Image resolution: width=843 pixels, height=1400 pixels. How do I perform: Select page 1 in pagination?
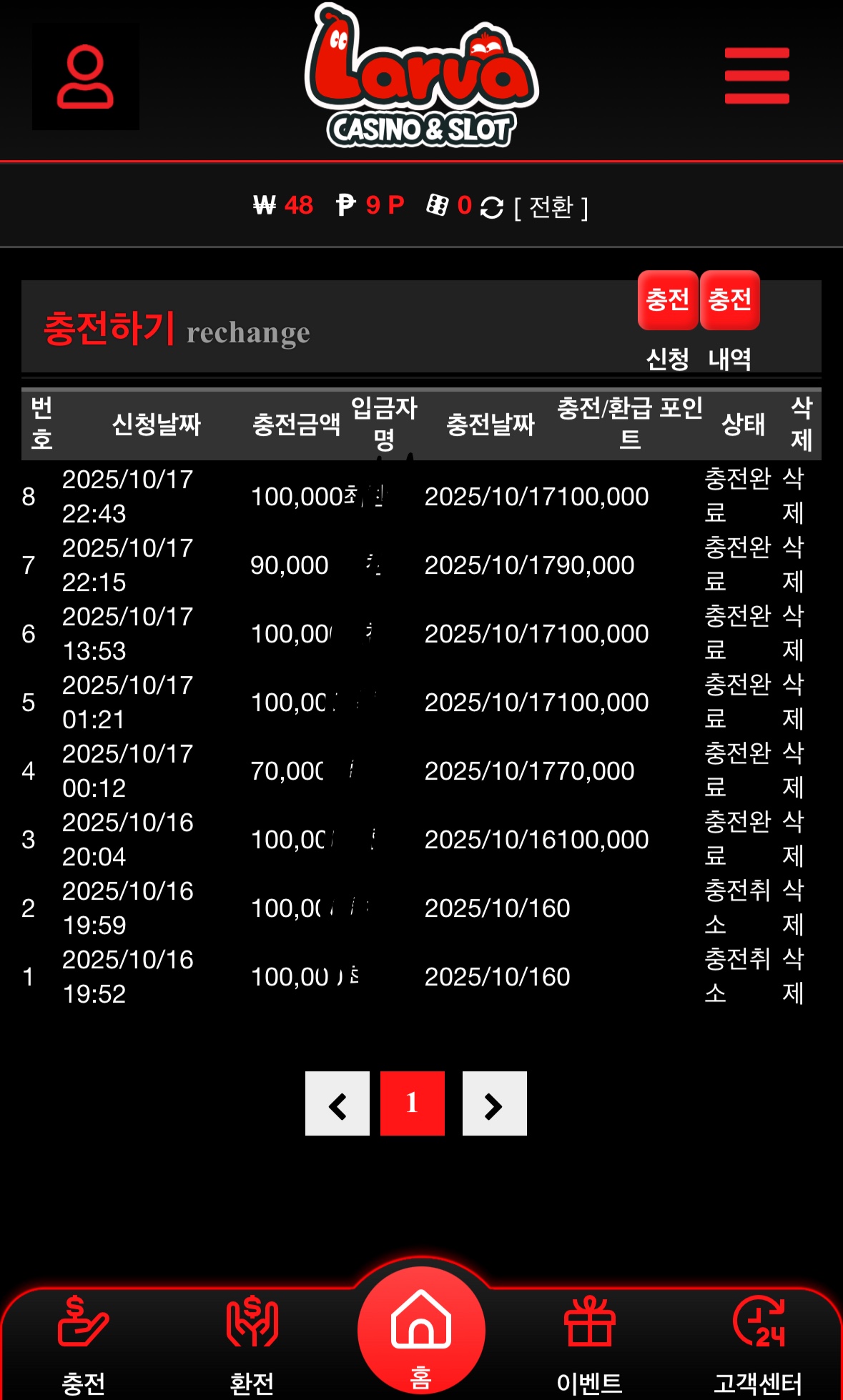412,1103
